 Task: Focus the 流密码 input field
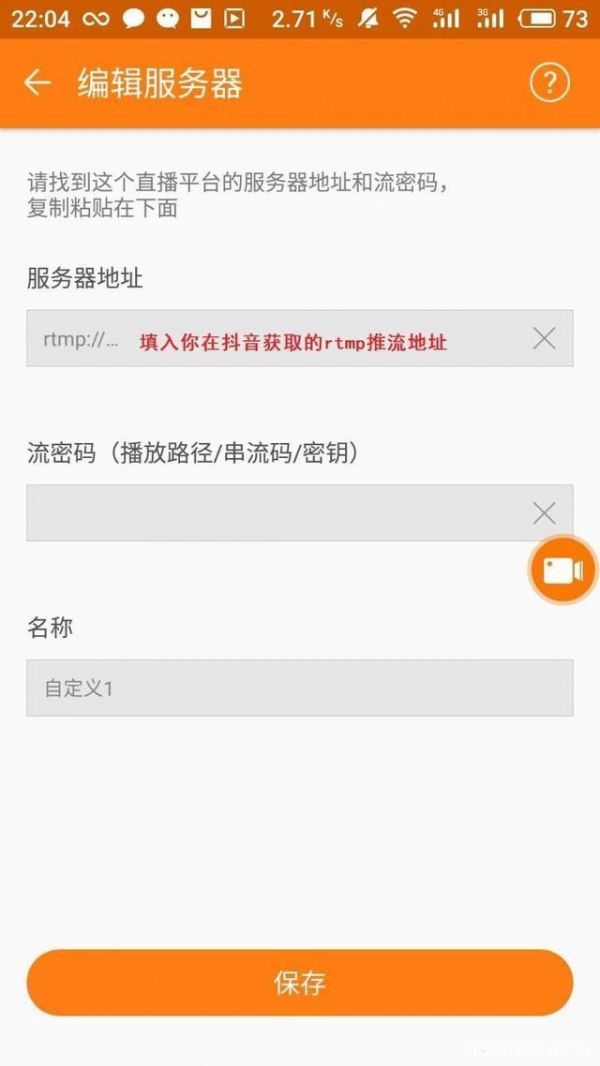[x=270, y=513]
